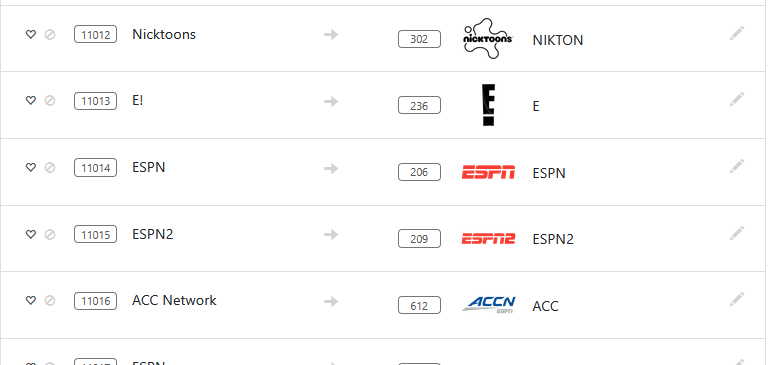This screenshot has width=771, height=365.
Task: Favorite the ESPN channel 11014
Action: tap(30, 168)
